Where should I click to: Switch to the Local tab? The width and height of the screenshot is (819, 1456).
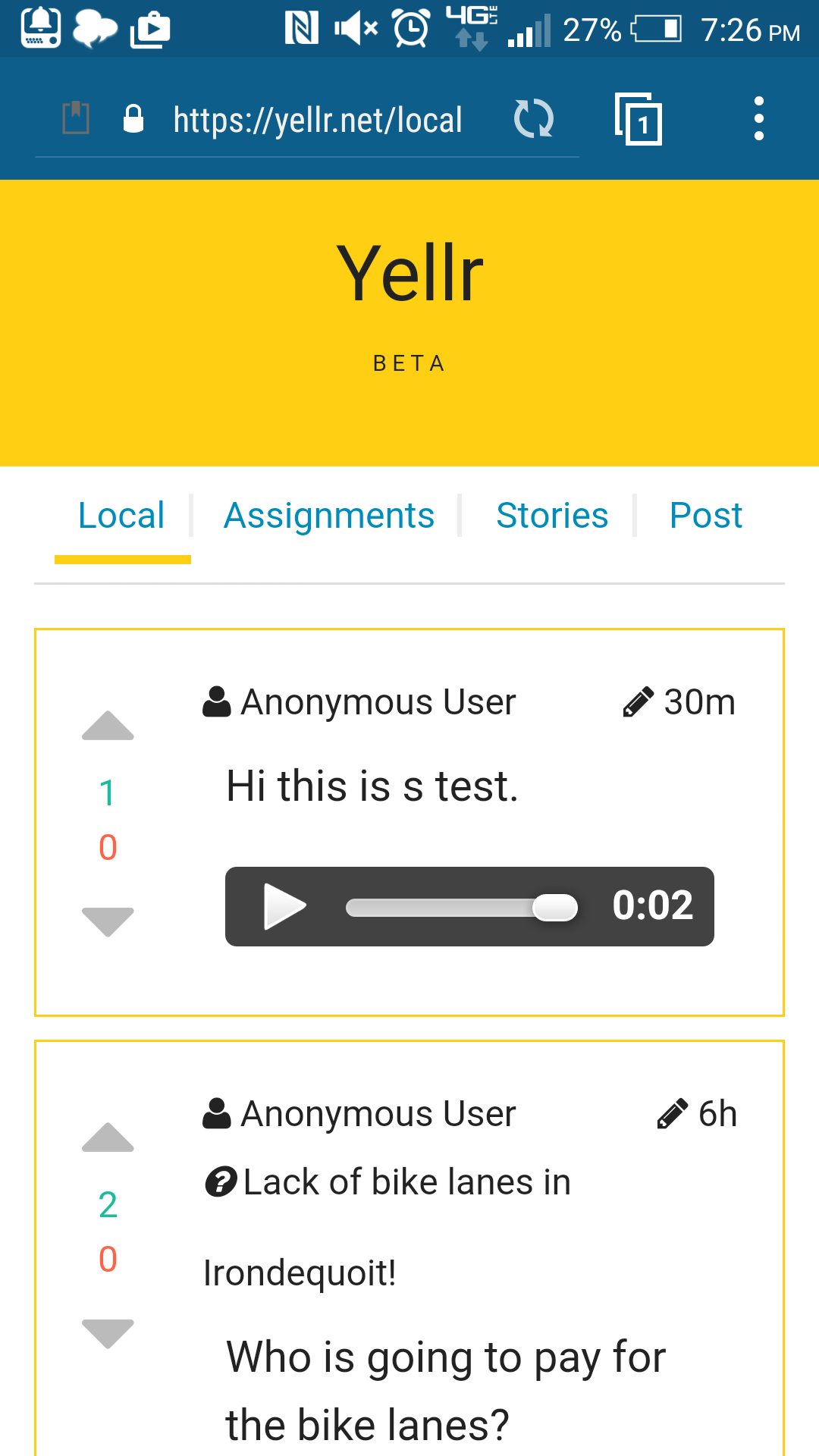click(x=121, y=516)
